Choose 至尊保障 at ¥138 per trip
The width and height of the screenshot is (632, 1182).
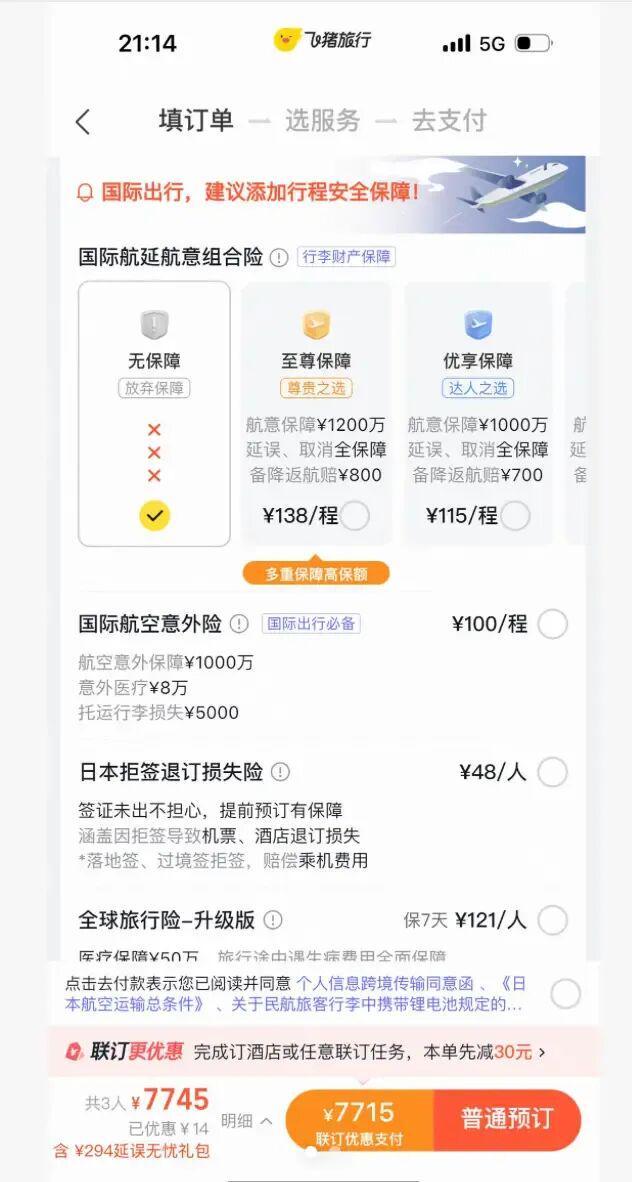[355, 516]
